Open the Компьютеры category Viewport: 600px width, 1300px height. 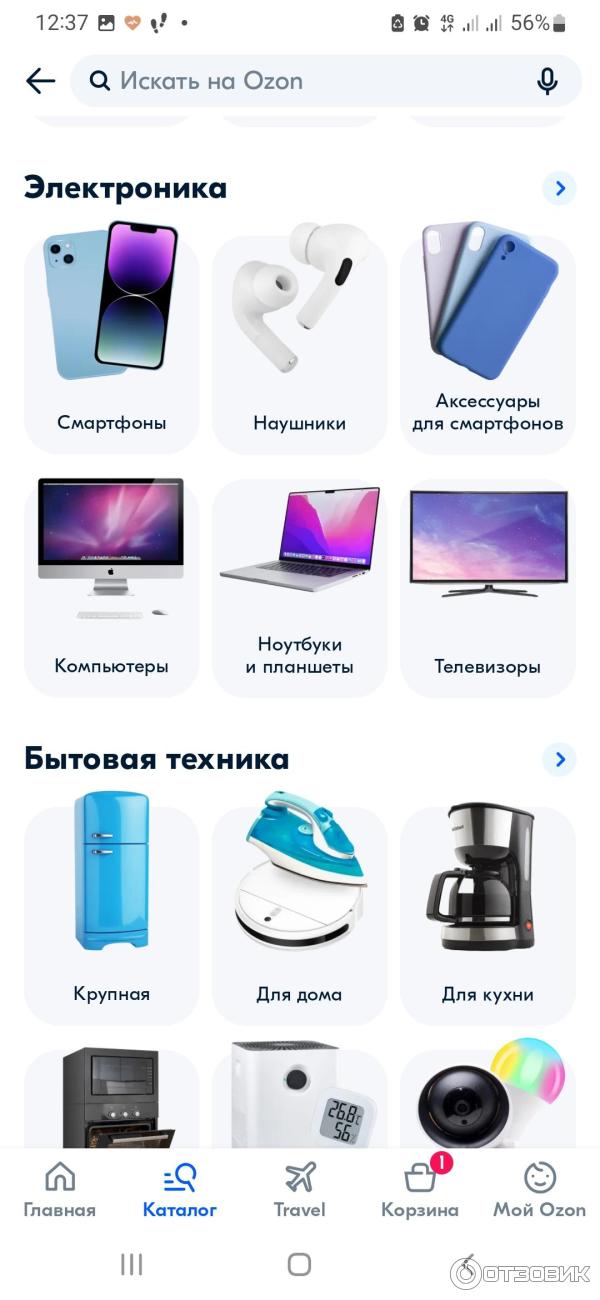pos(111,586)
